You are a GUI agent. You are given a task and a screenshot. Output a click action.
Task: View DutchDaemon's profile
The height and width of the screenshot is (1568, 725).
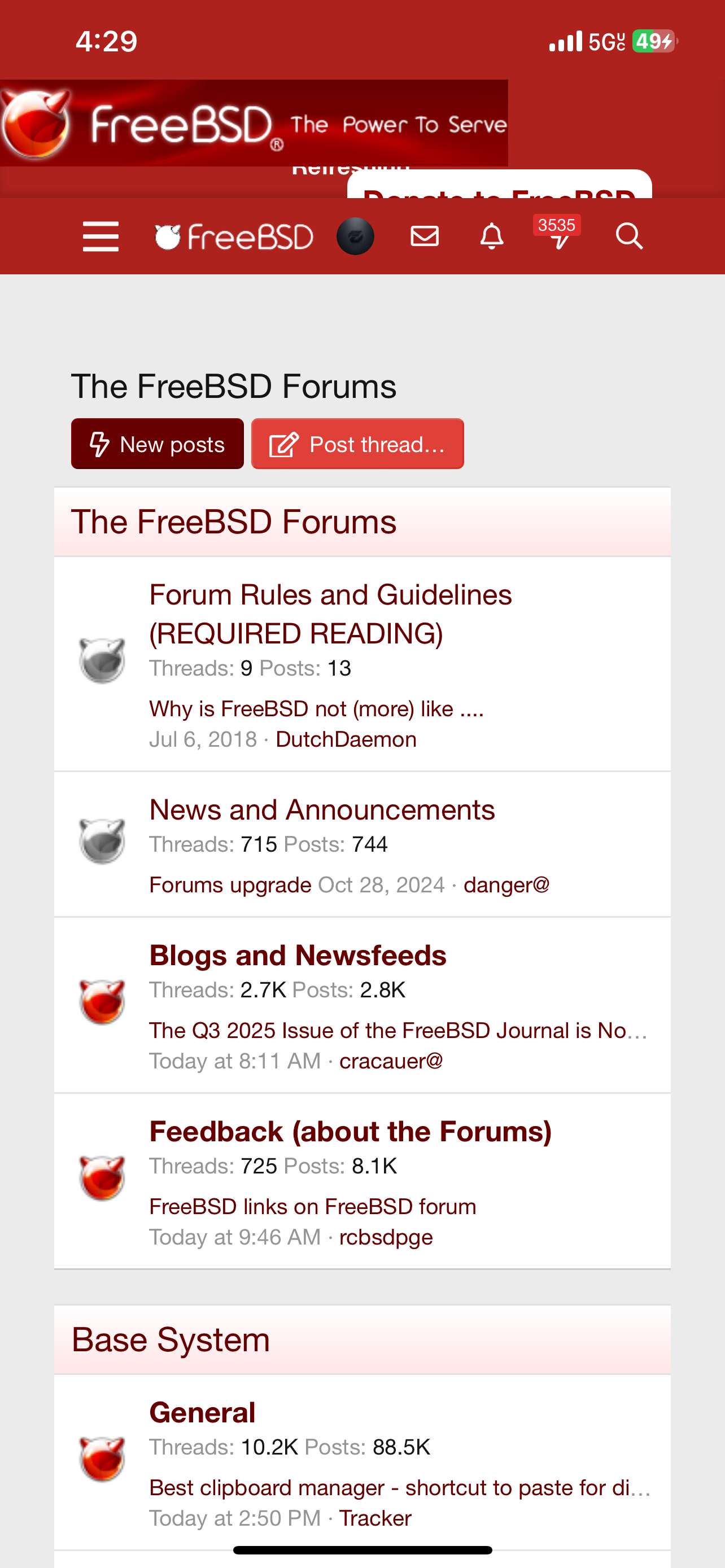pos(346,739)
